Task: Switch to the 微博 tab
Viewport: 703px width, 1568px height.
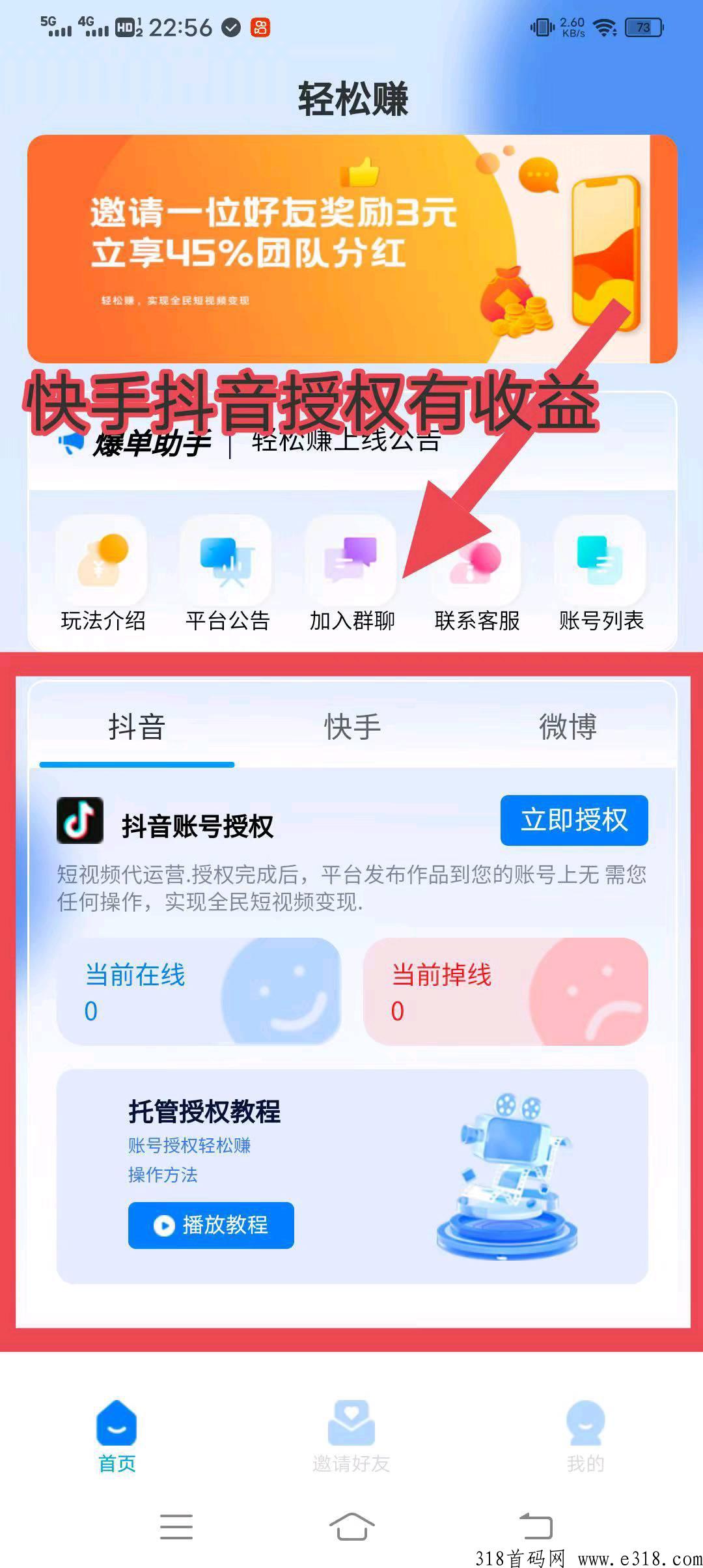Action: pos(568,727)
